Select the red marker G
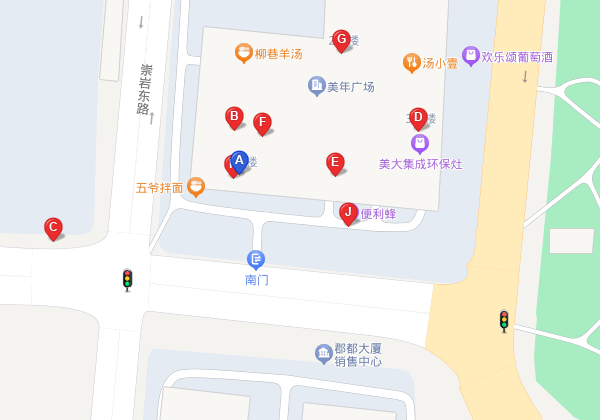This screenshot has width=600, height=420. coord(341,40)
